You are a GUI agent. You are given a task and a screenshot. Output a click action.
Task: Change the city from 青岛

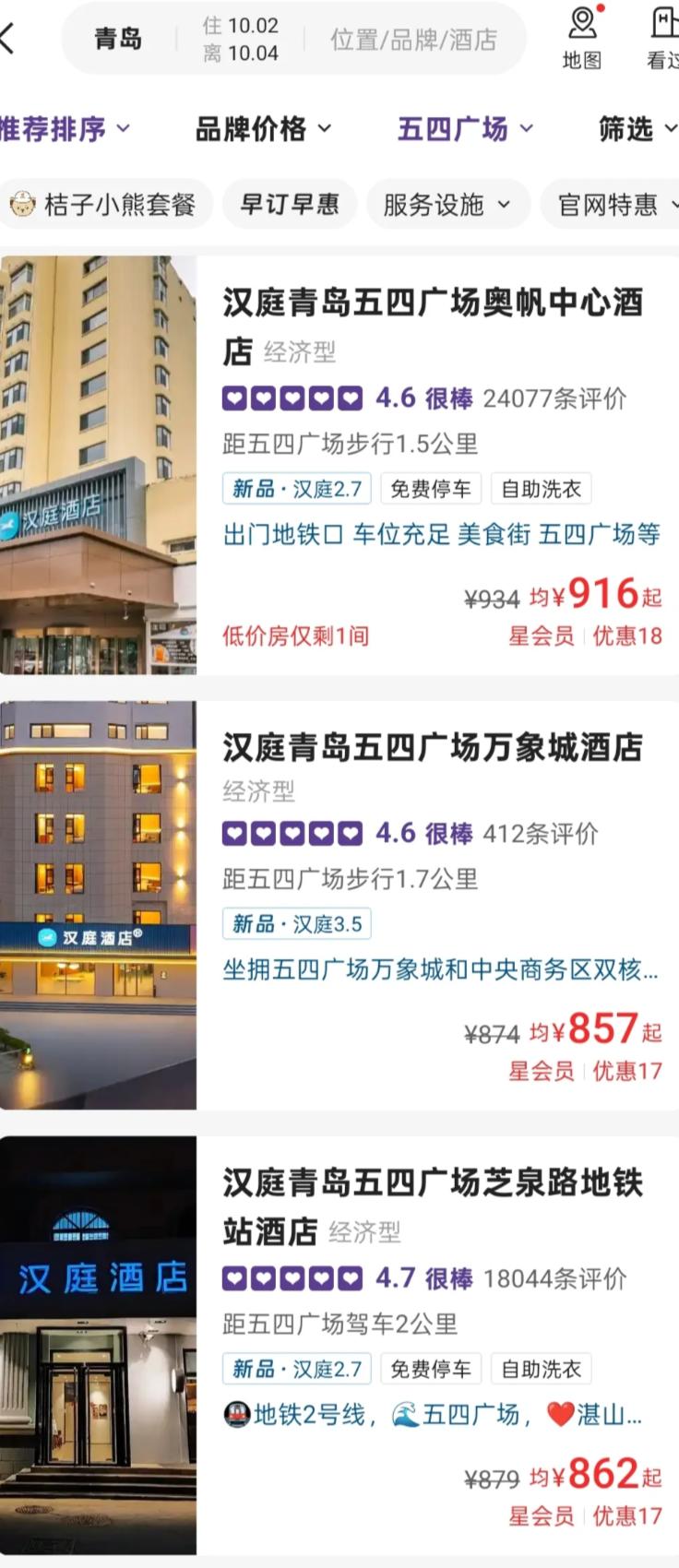click(x=118, y=39)
